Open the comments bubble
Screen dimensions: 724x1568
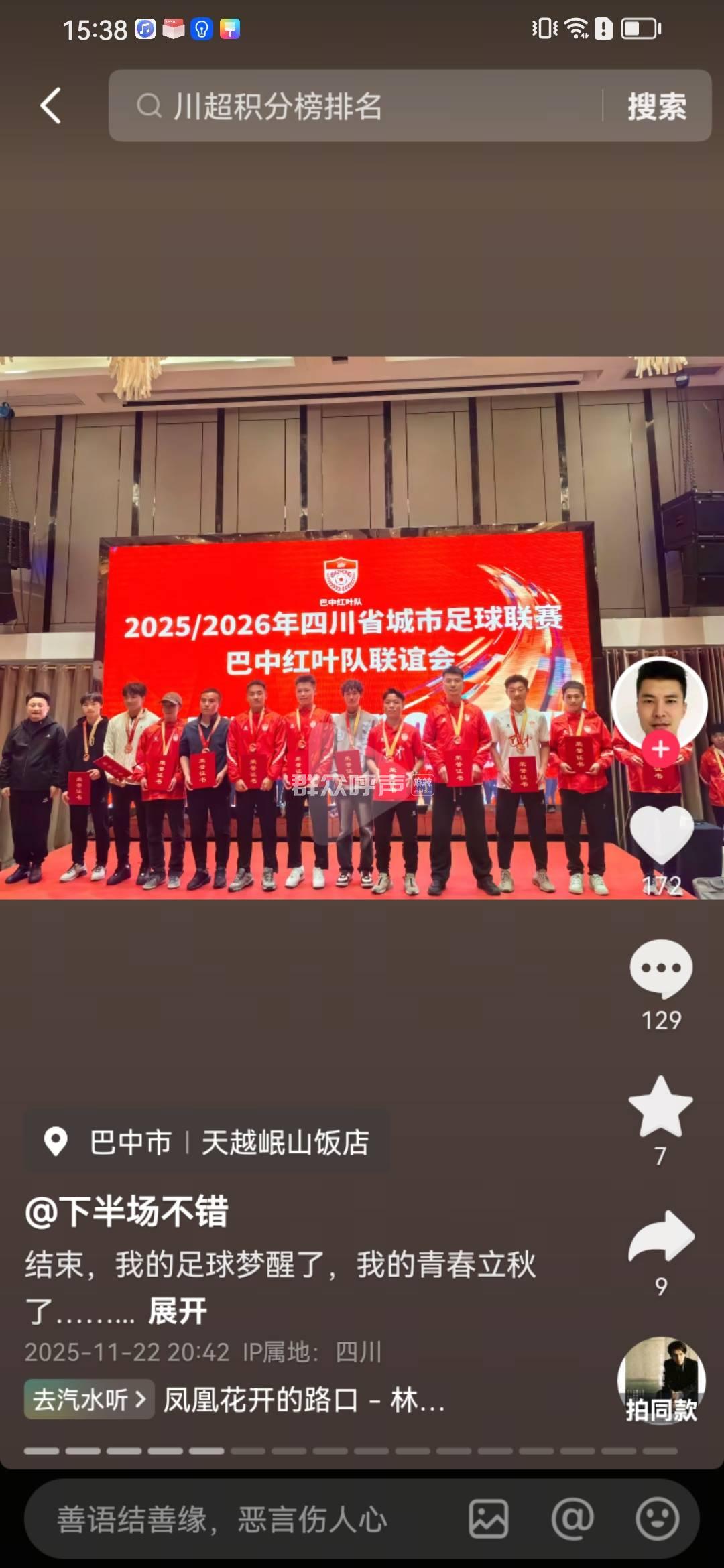pos(661,969)
